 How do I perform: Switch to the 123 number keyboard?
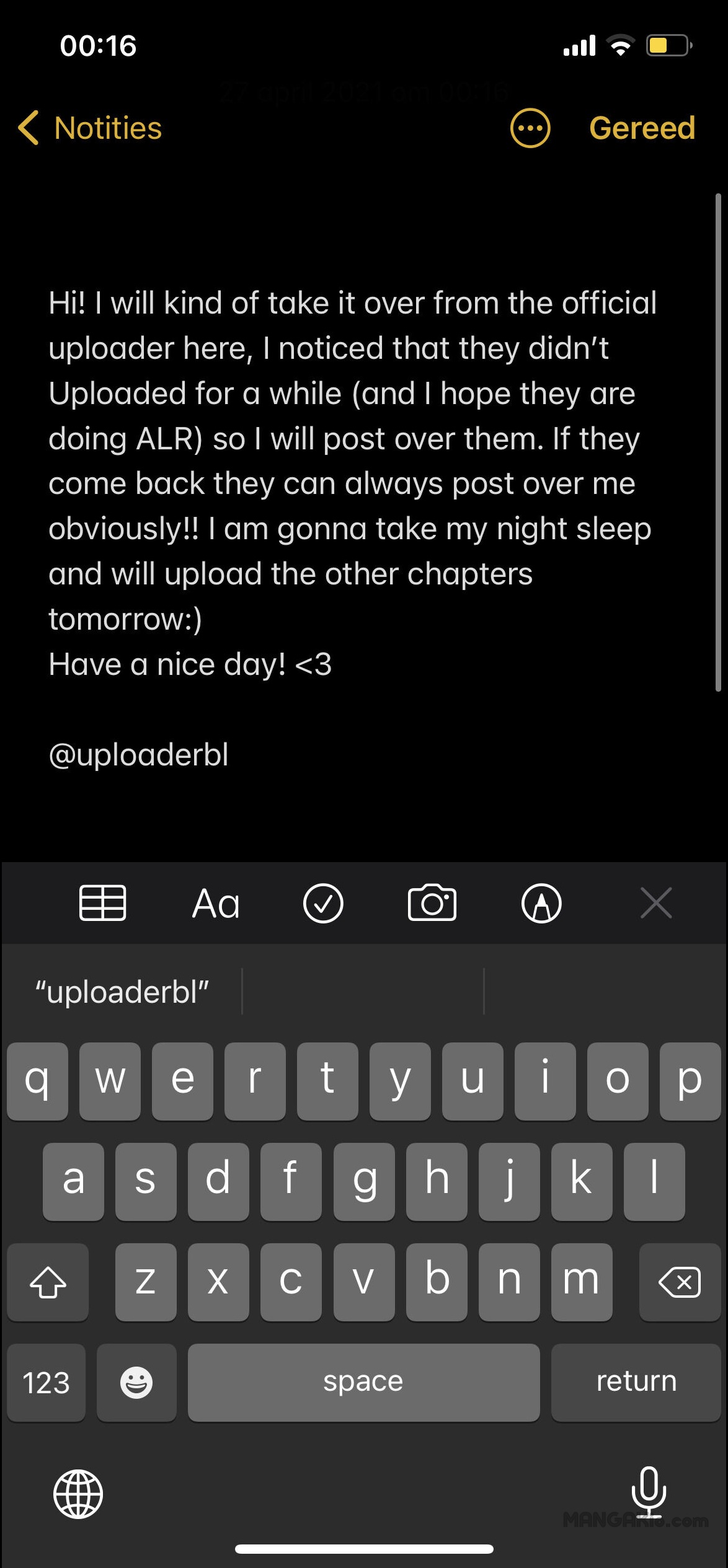[47, 1382]
